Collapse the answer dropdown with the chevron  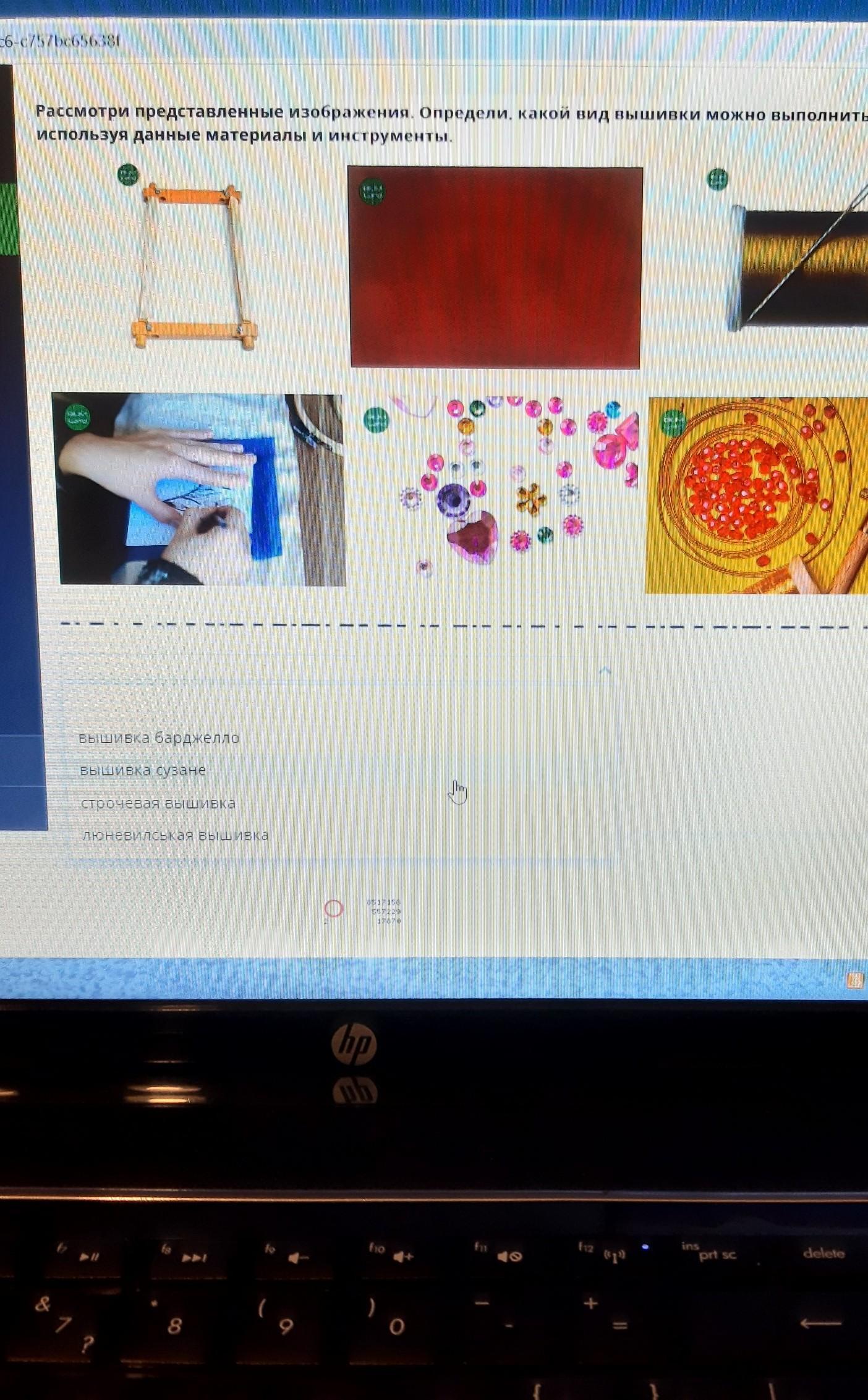[x=605, y=670]
